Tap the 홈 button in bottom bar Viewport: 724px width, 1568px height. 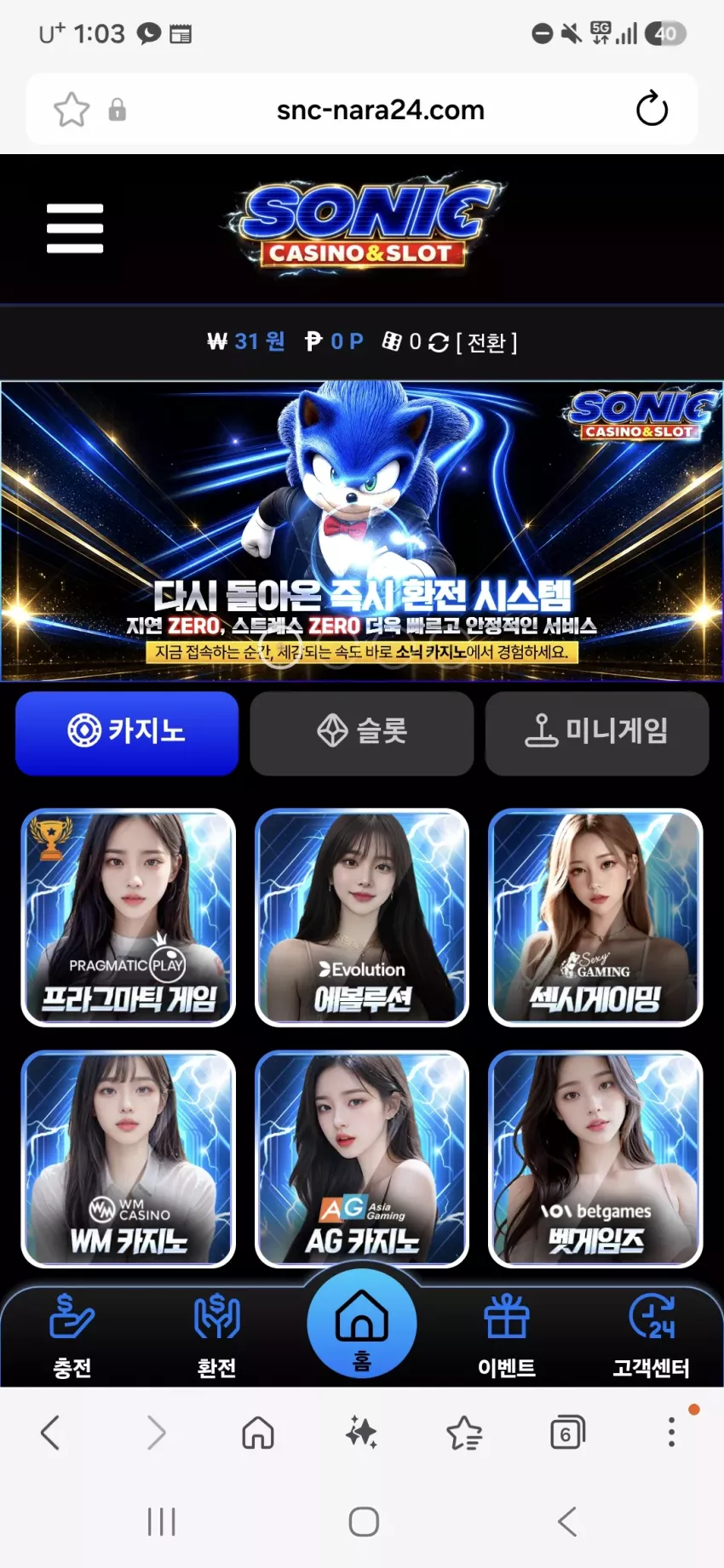click(x=362, y=1324)
